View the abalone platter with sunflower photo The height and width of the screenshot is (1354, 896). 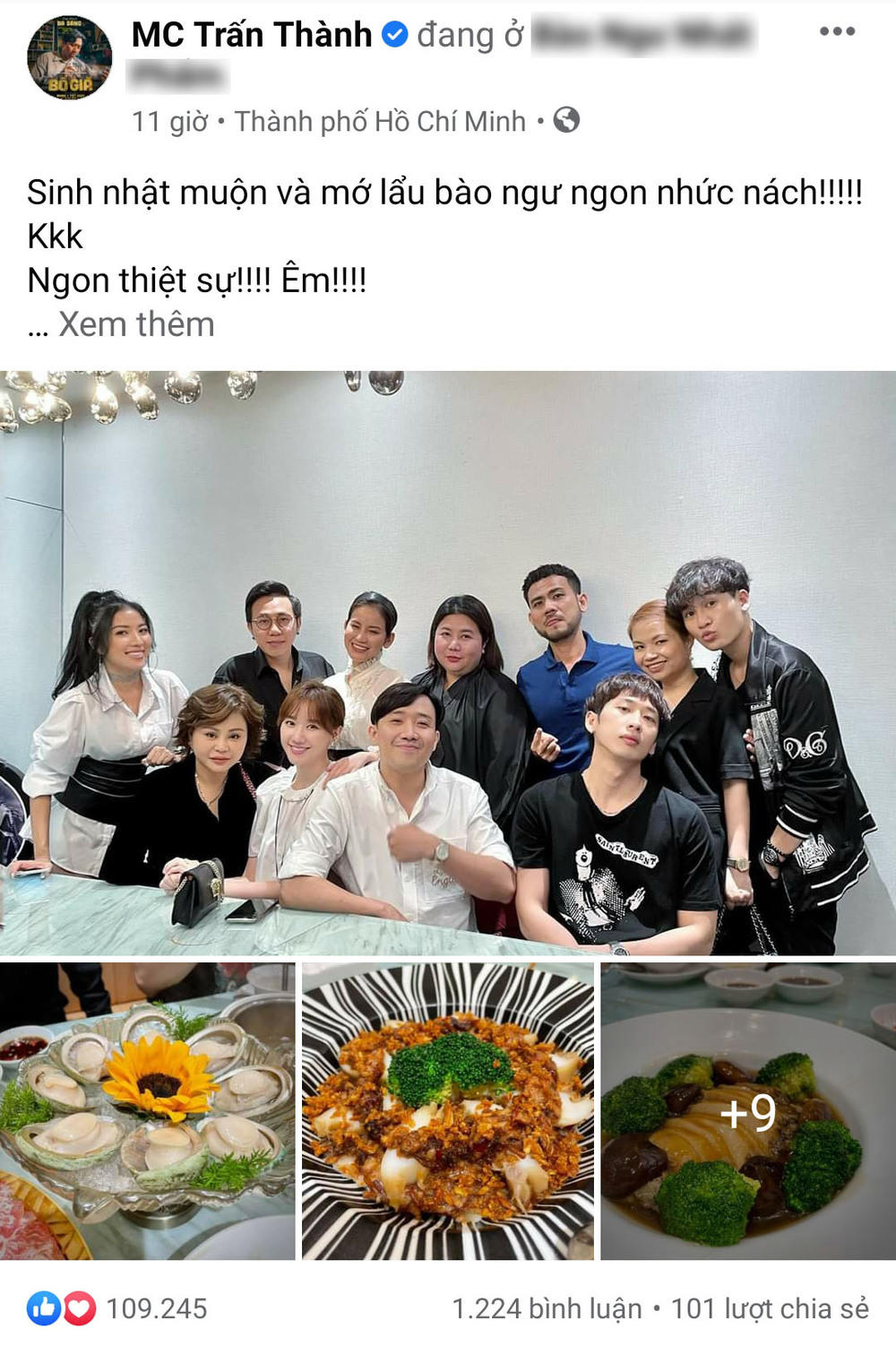(147, 1111)
